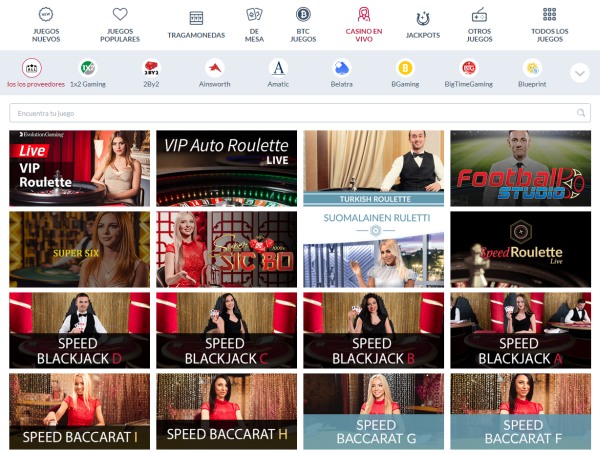600x452 pixels.
Task: Go to BTC Juegos category
Action: point(303,22)
